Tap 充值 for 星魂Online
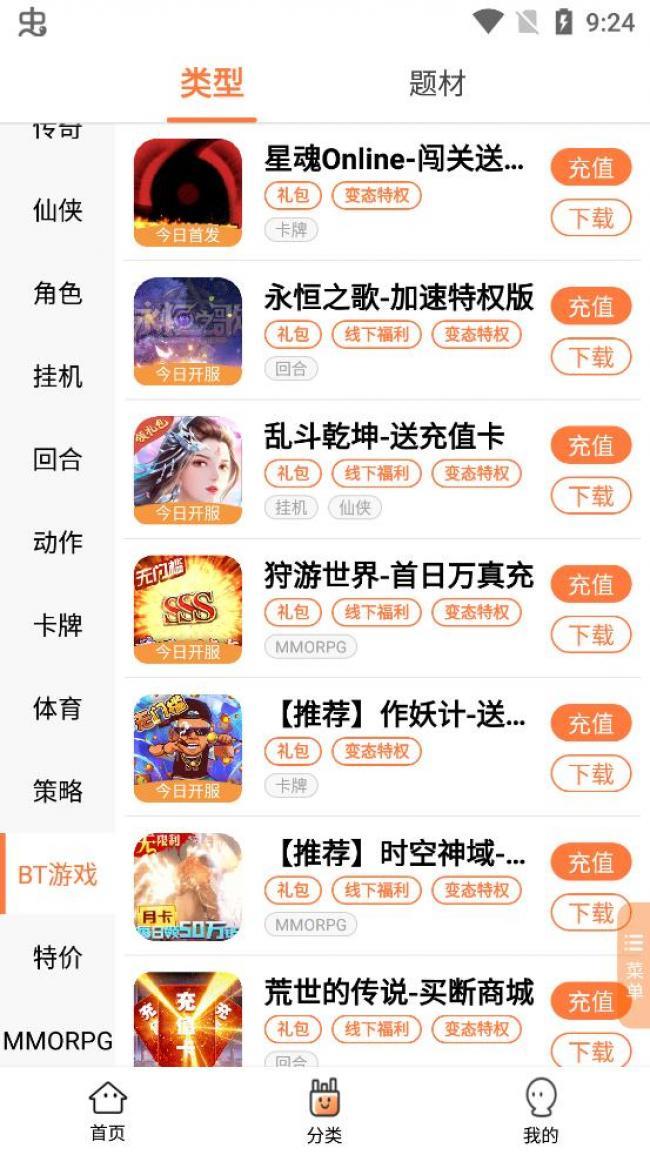 point(590,168)
